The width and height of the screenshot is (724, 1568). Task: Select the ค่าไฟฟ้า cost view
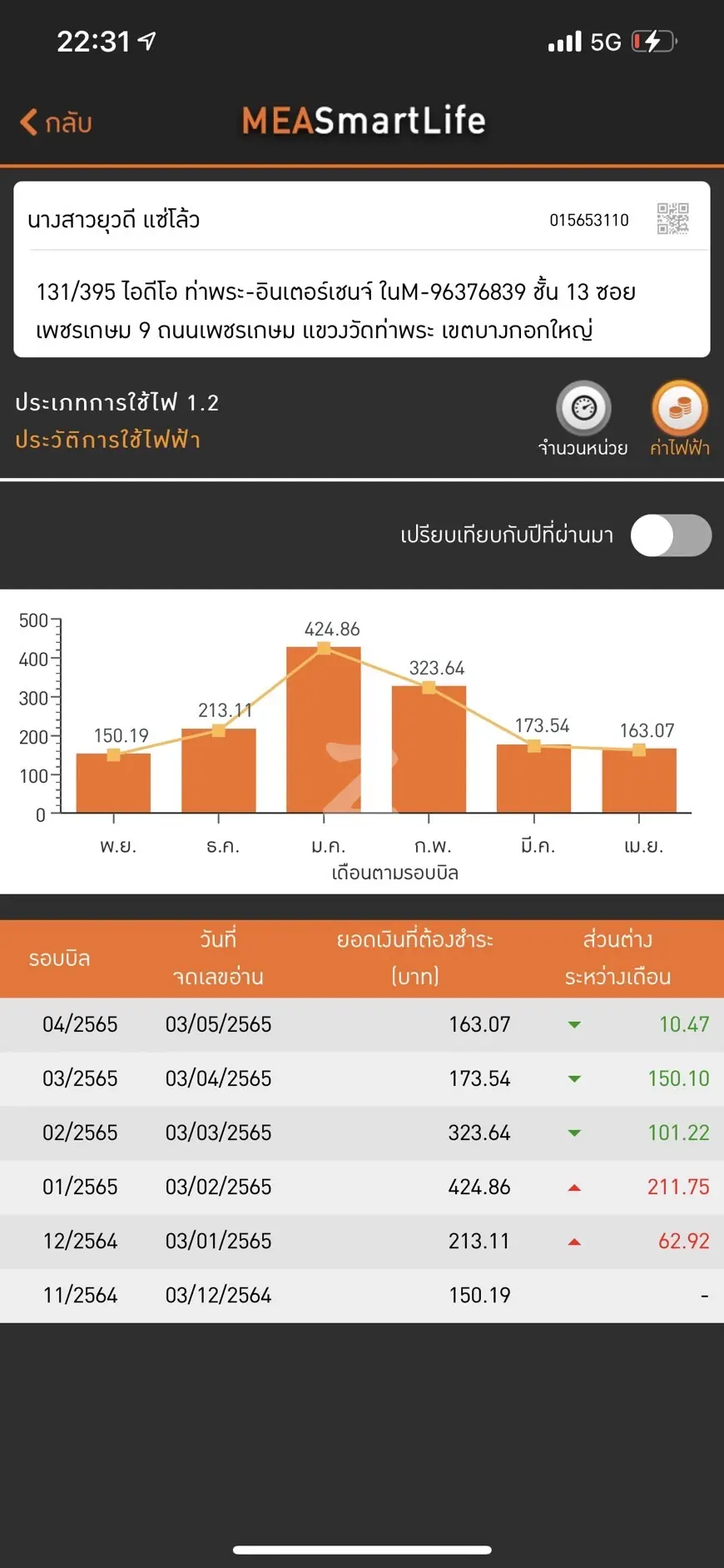coord(680,419)
